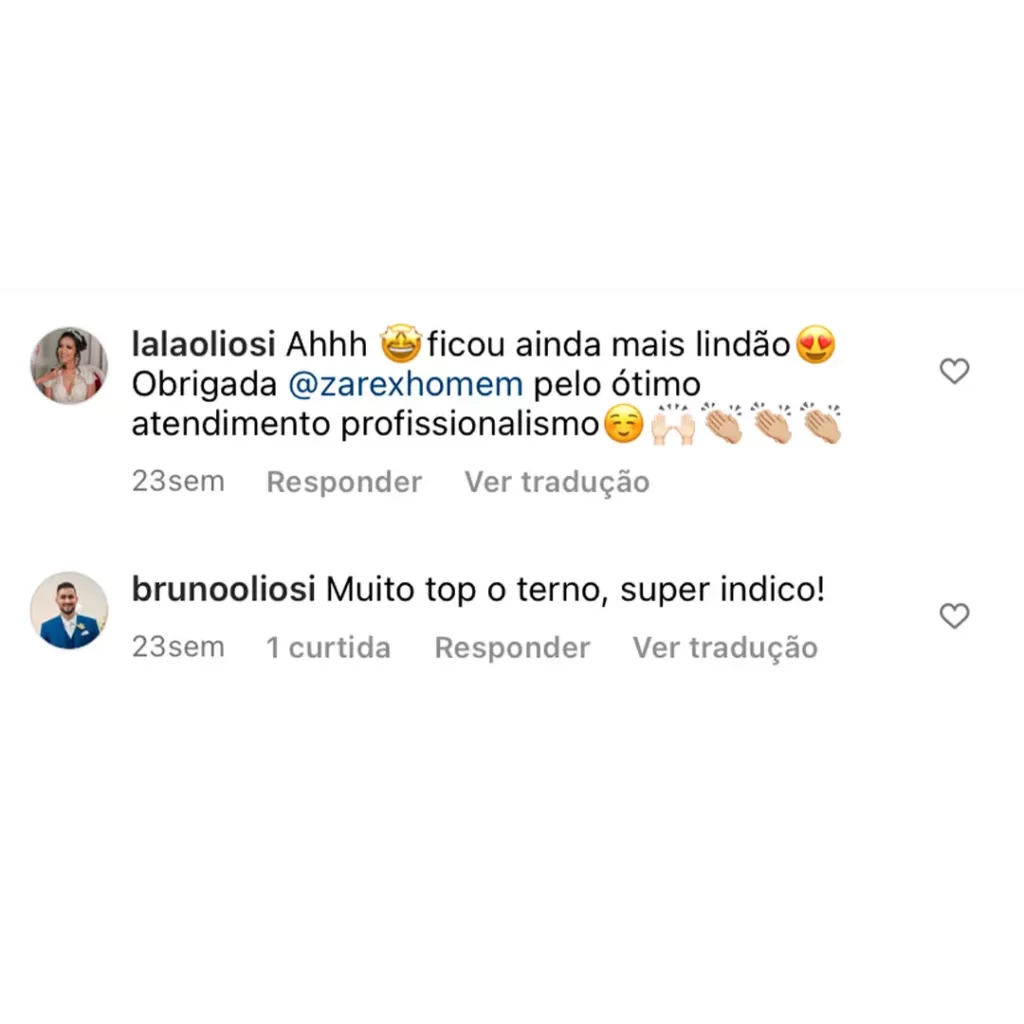The height and width of the screenshot is (1024, 1024).
Task: Like brunooliosi's comment
Action: coord(954,617)
